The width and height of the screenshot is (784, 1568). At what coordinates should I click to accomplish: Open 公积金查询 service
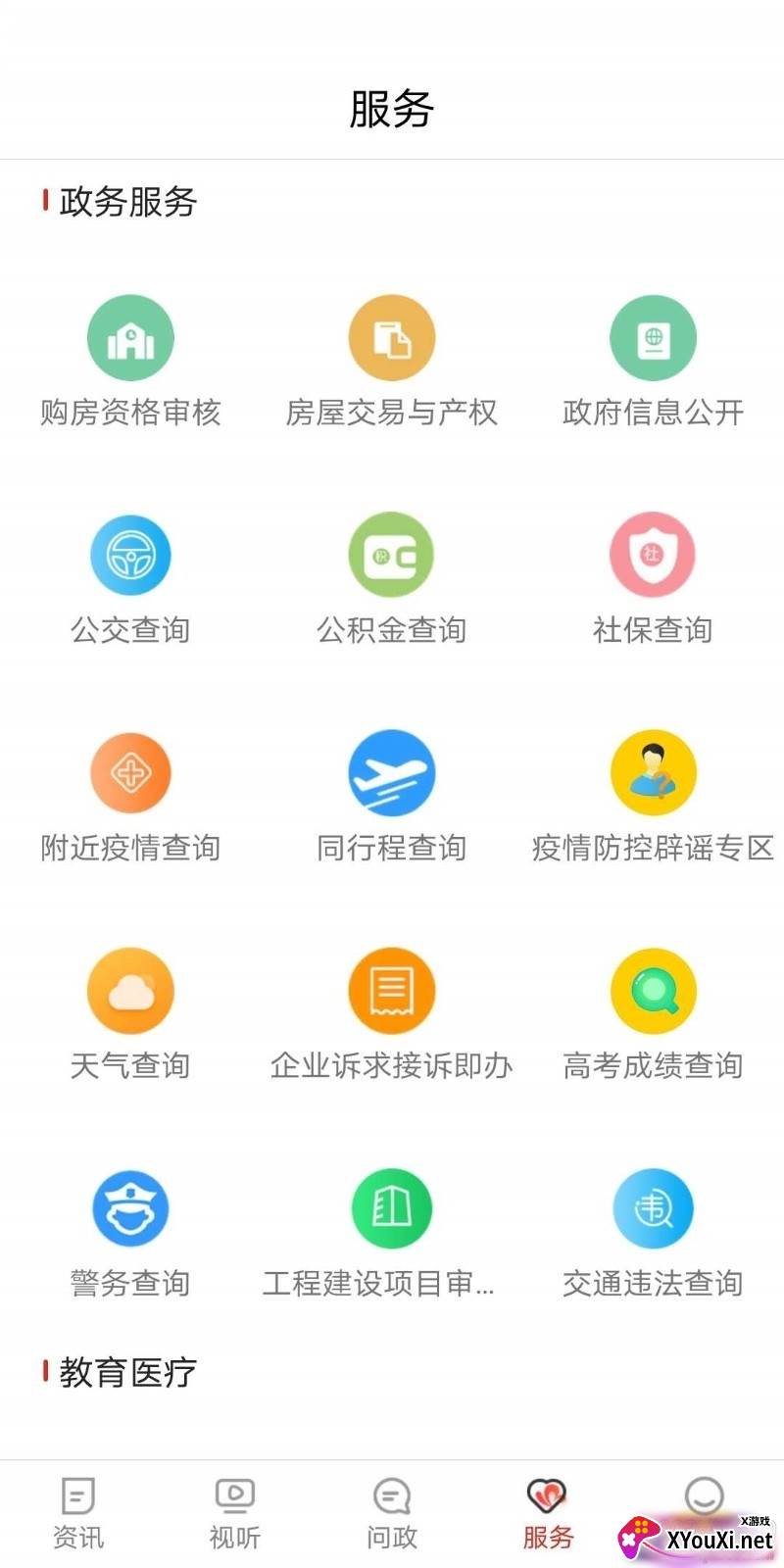point(392,556)
